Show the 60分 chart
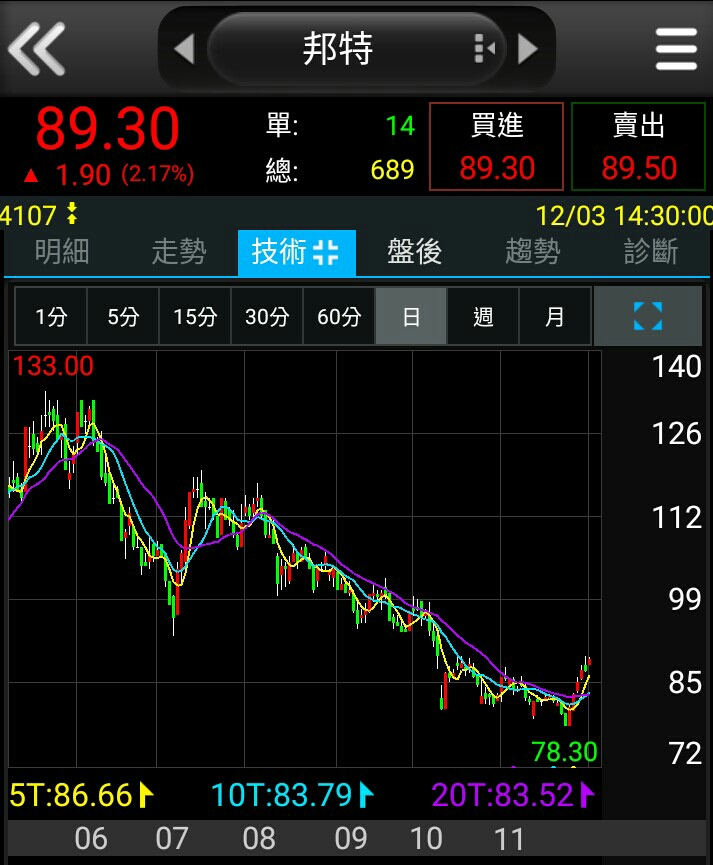 tap(339, 317)
